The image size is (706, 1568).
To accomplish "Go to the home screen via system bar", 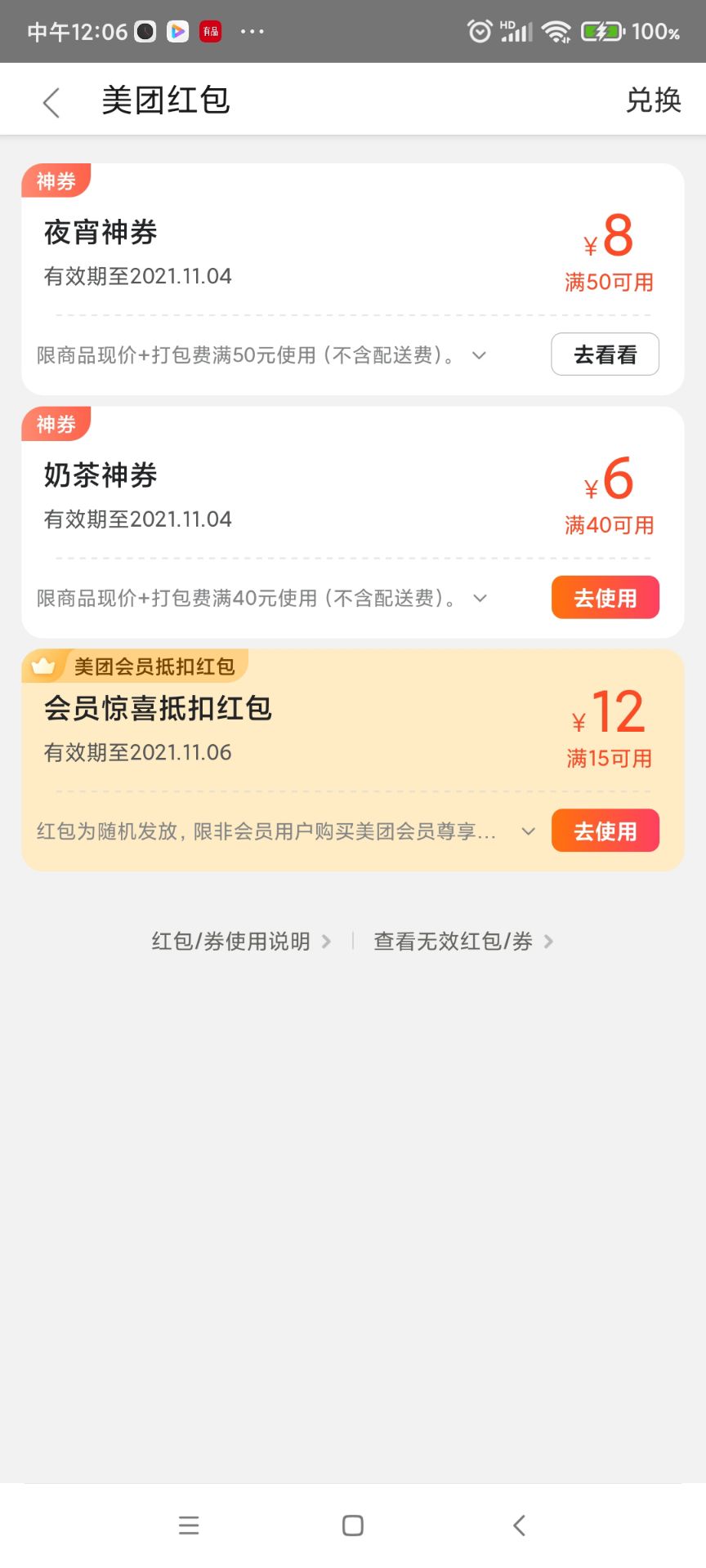I will [353, 1526].
